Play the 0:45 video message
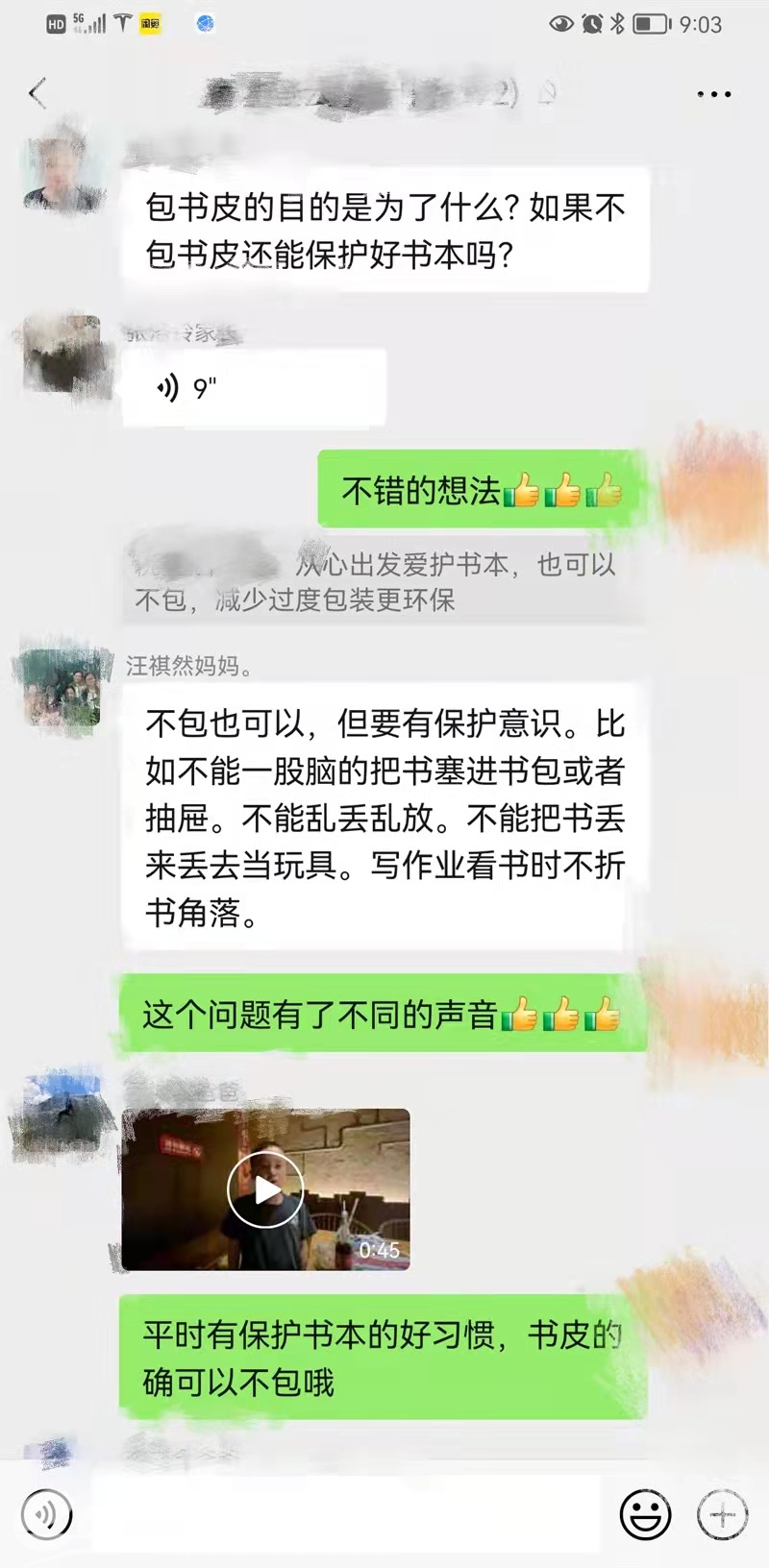Viewport: 769px width, 1568px height. (265, 1189)
